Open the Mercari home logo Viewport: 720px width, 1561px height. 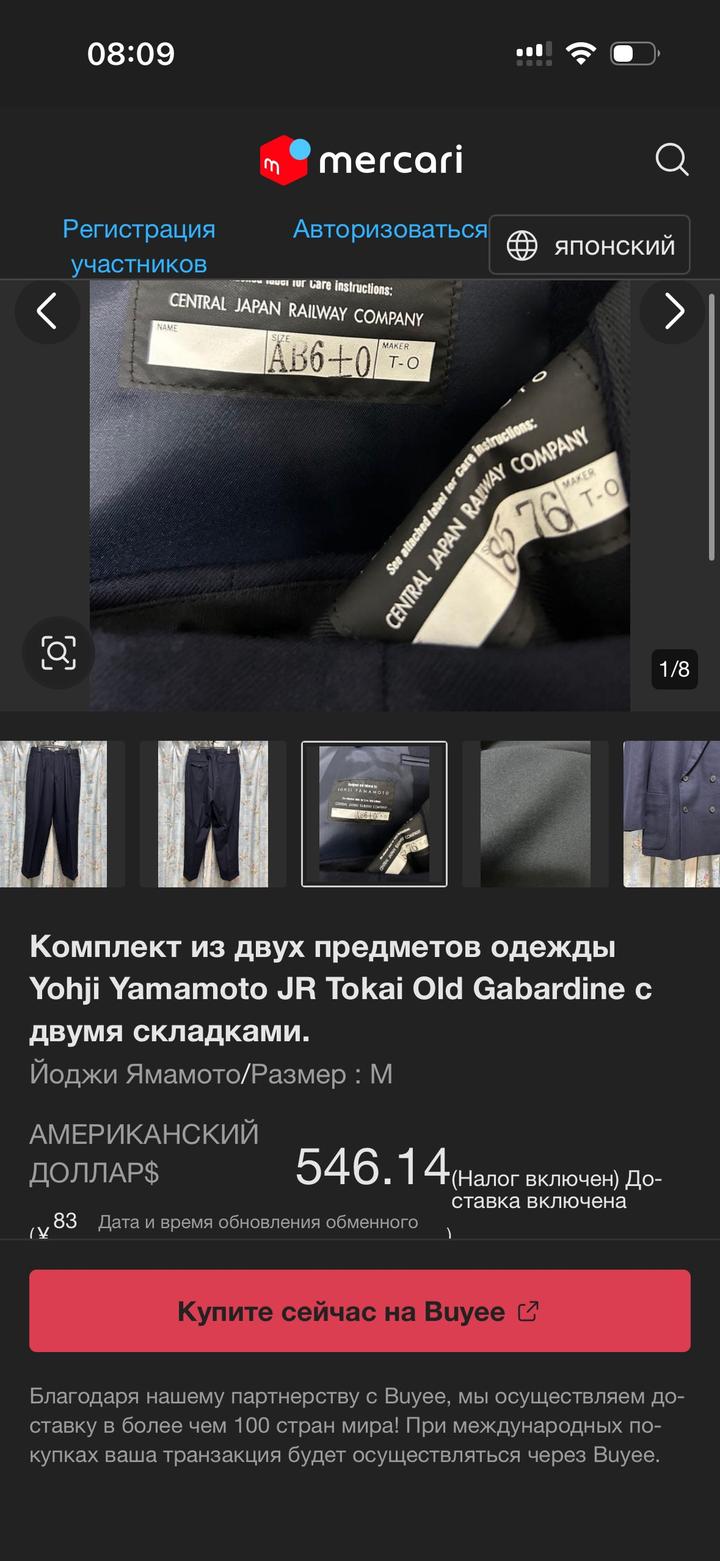click(x=360, y=160)
